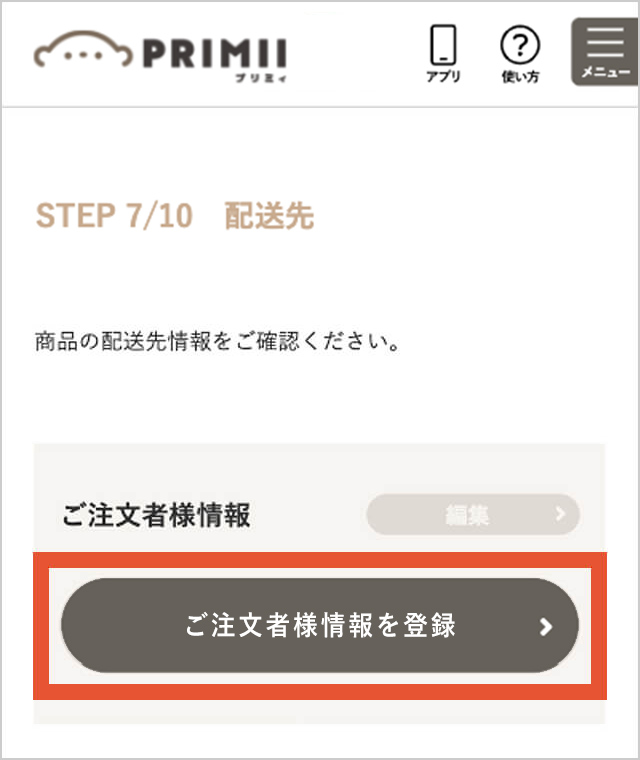Screen dimensions: 640x760
Task: Tap ご注文者様情報を登録 button
Action: [320, 626]
